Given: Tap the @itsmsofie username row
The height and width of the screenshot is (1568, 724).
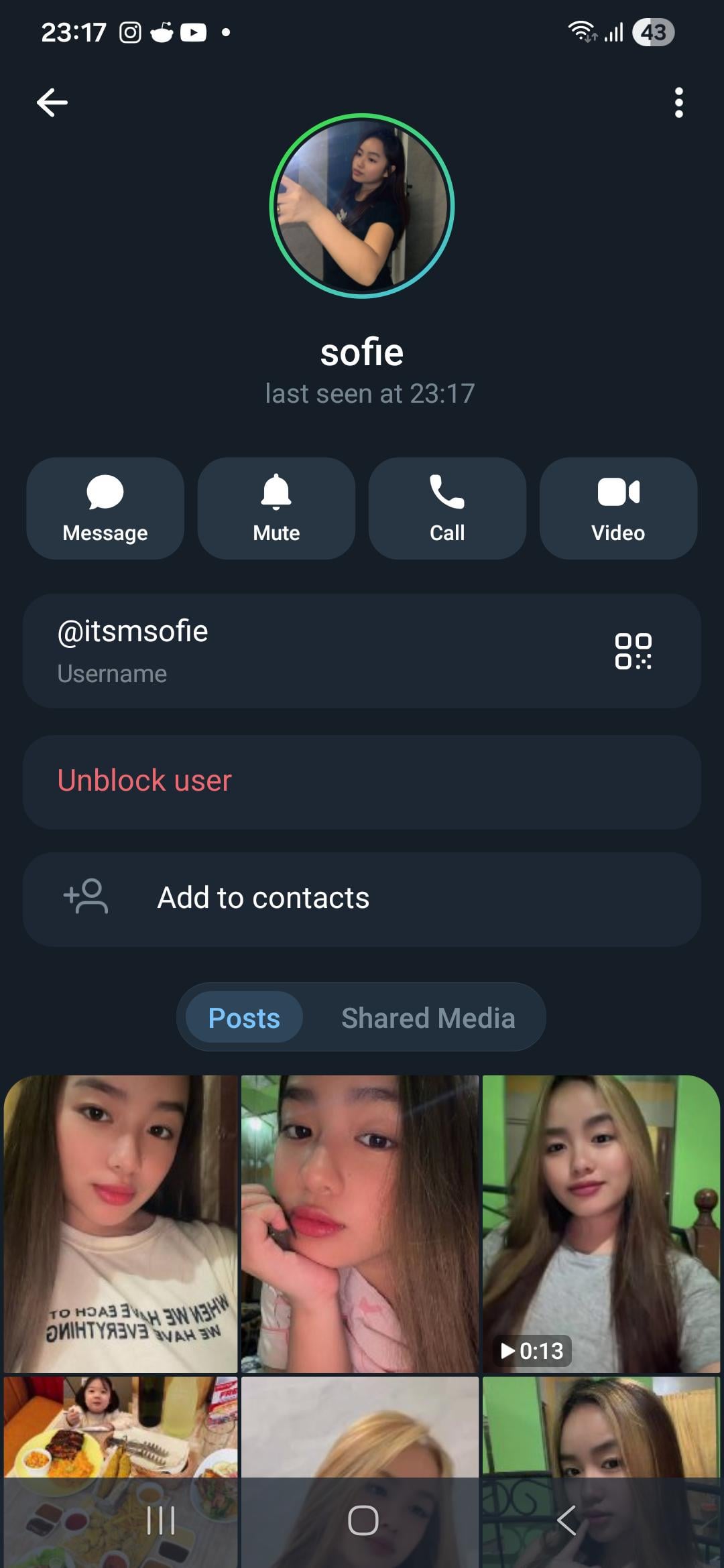Looking at the screenshot, I should point(268,651).
